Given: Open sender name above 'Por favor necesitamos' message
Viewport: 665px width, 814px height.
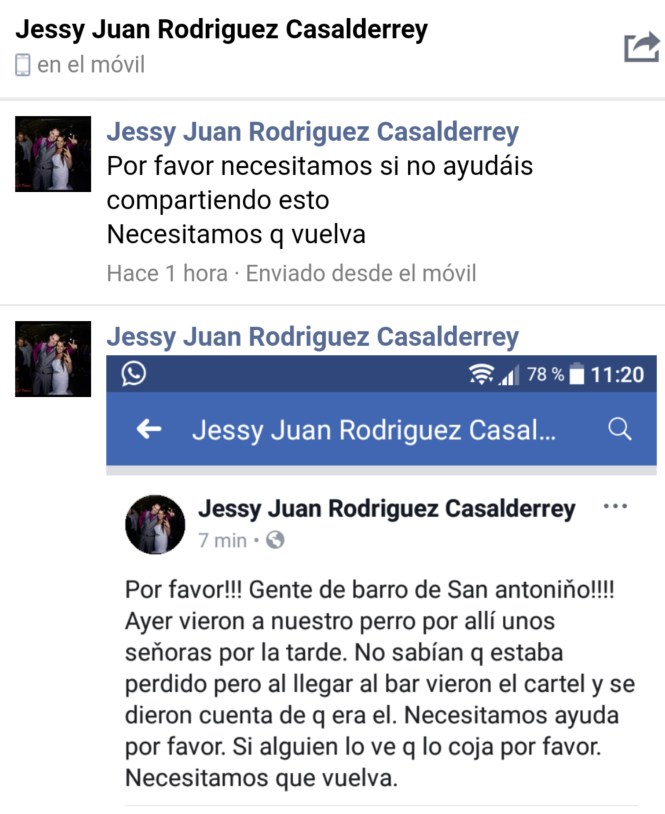Looking at the screenshot, I should pyautogui.click(x=312, y=132).
